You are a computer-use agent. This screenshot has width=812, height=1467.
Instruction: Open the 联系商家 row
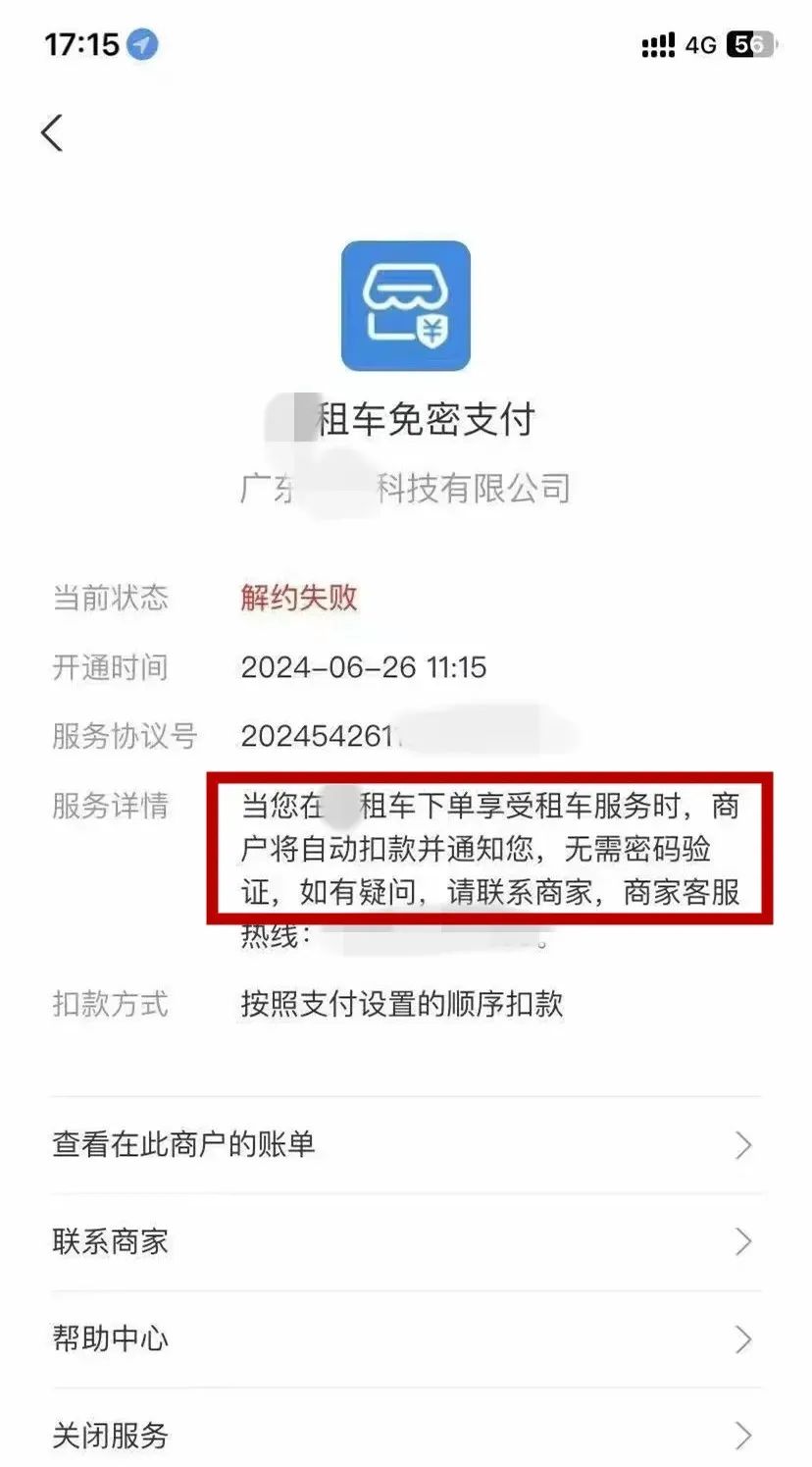[406, 1241]
